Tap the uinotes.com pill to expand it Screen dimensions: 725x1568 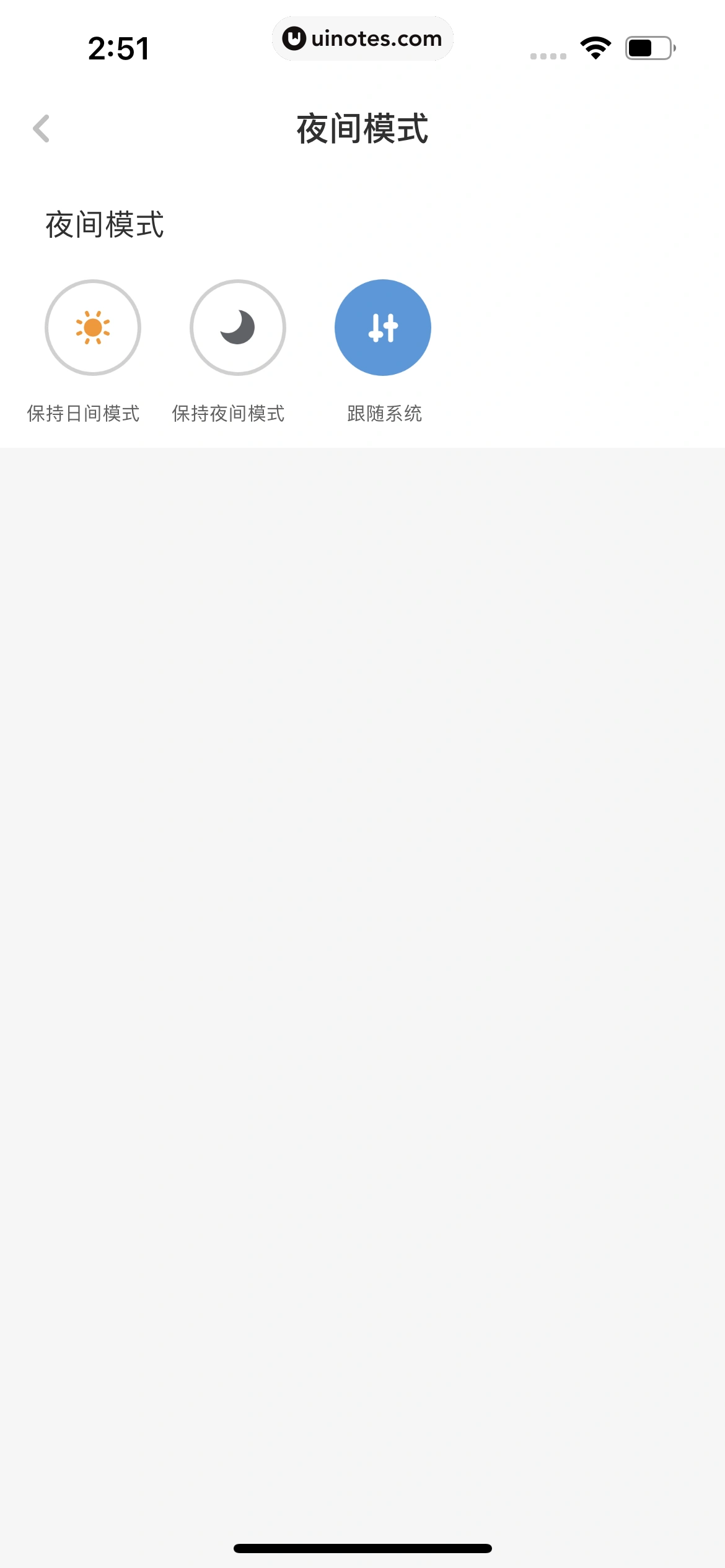point(362,38)
